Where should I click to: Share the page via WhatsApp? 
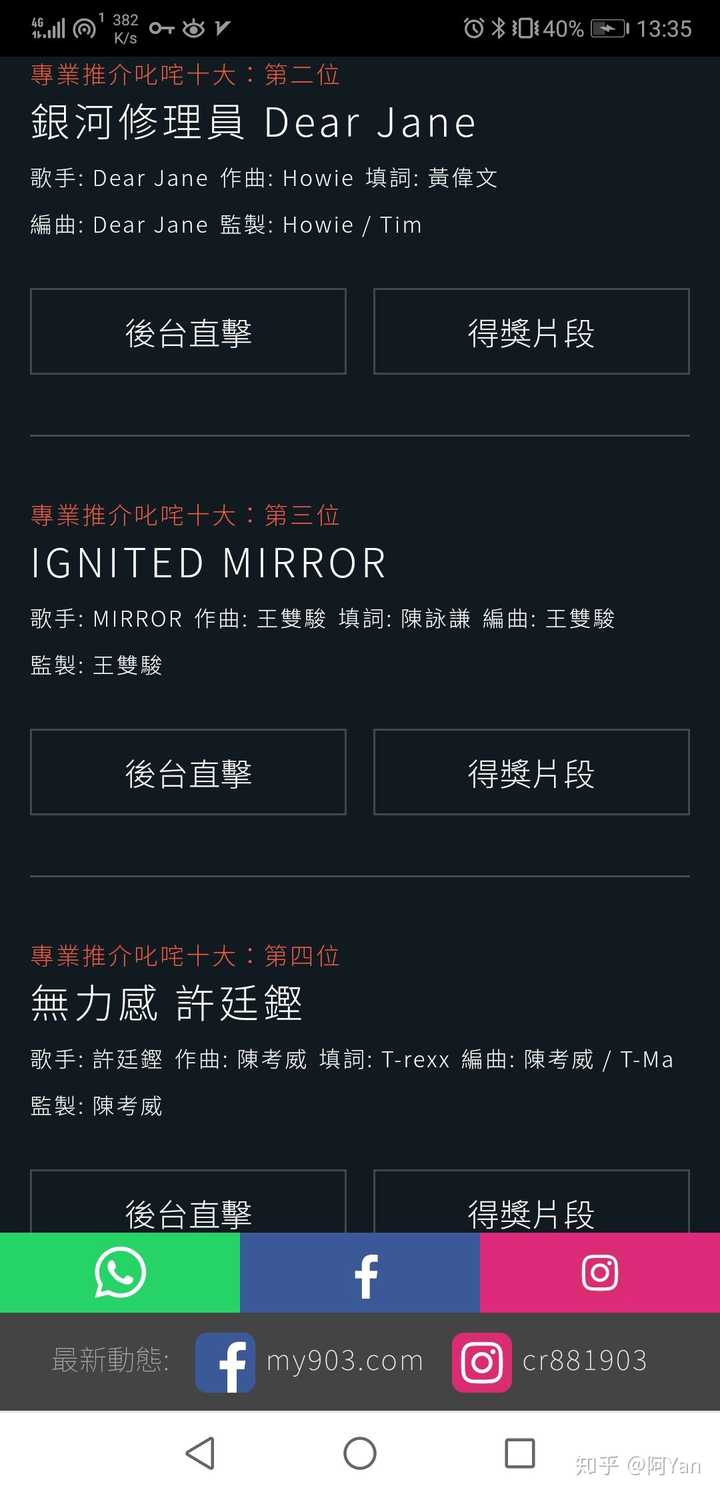120,1272
